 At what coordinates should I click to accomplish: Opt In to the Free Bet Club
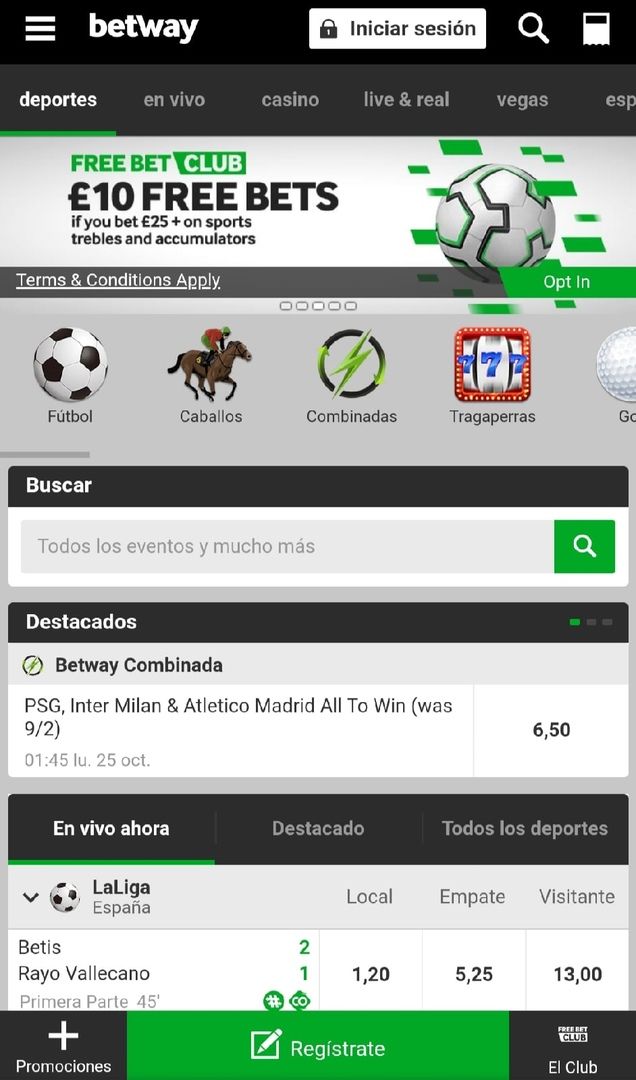(566, 282)
